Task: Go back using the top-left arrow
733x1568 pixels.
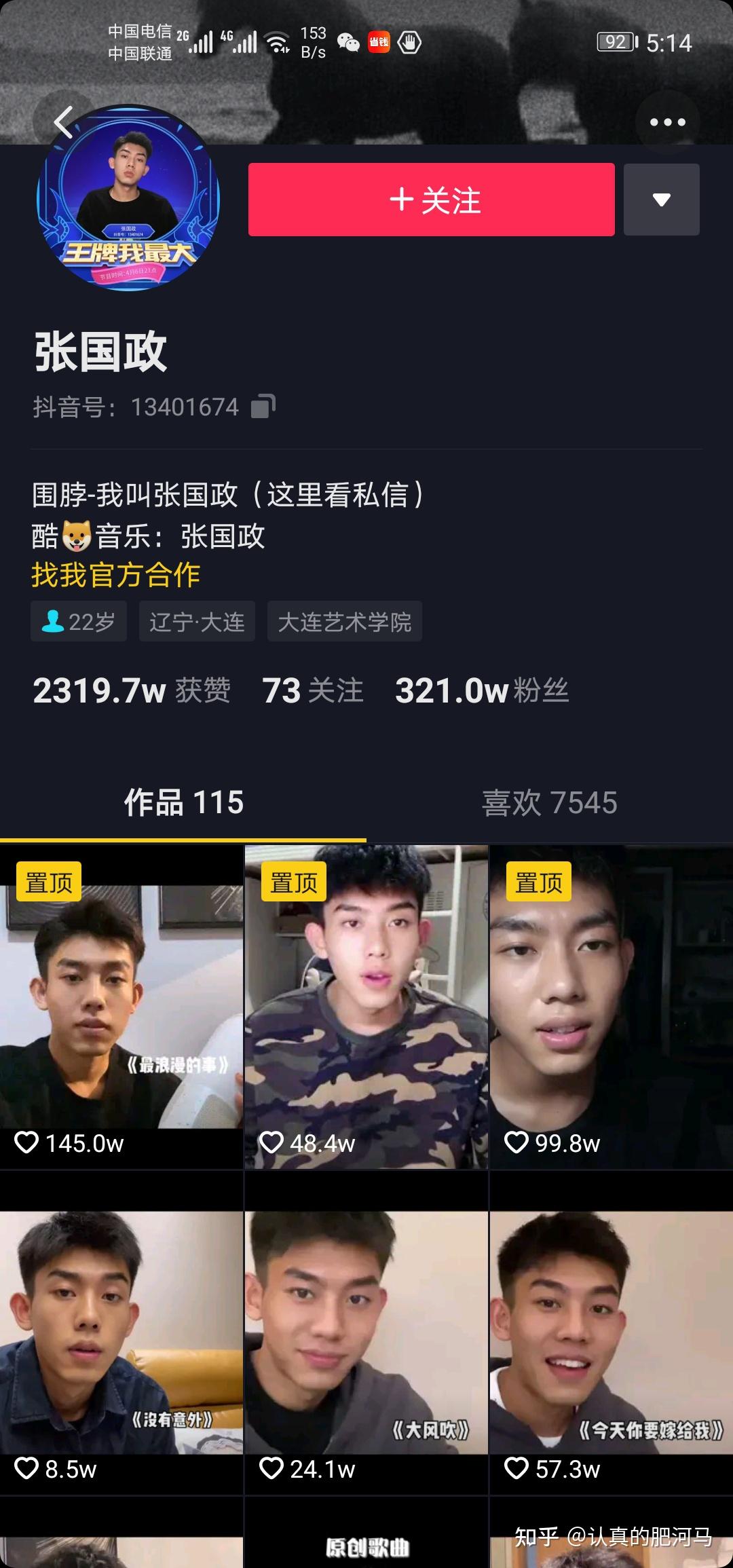Action: [x=62, y=122]
